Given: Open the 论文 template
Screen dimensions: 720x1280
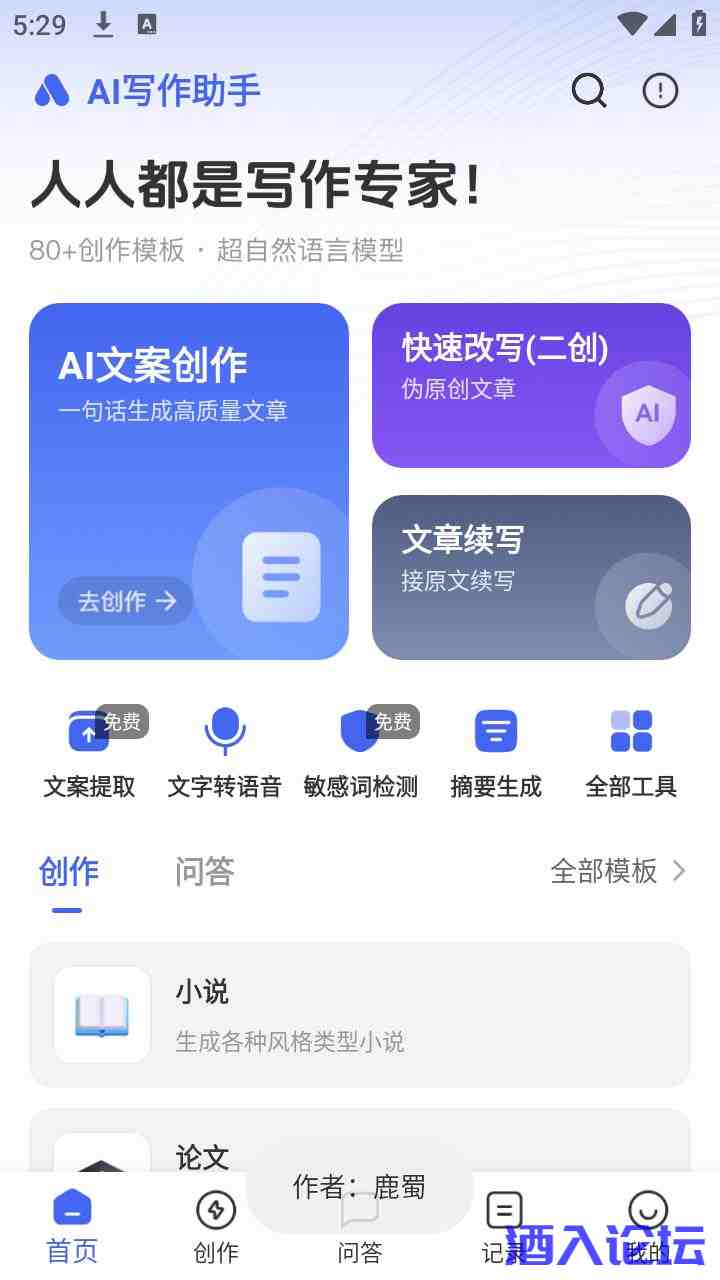Looking at the screenshot, I should 360,1145.
